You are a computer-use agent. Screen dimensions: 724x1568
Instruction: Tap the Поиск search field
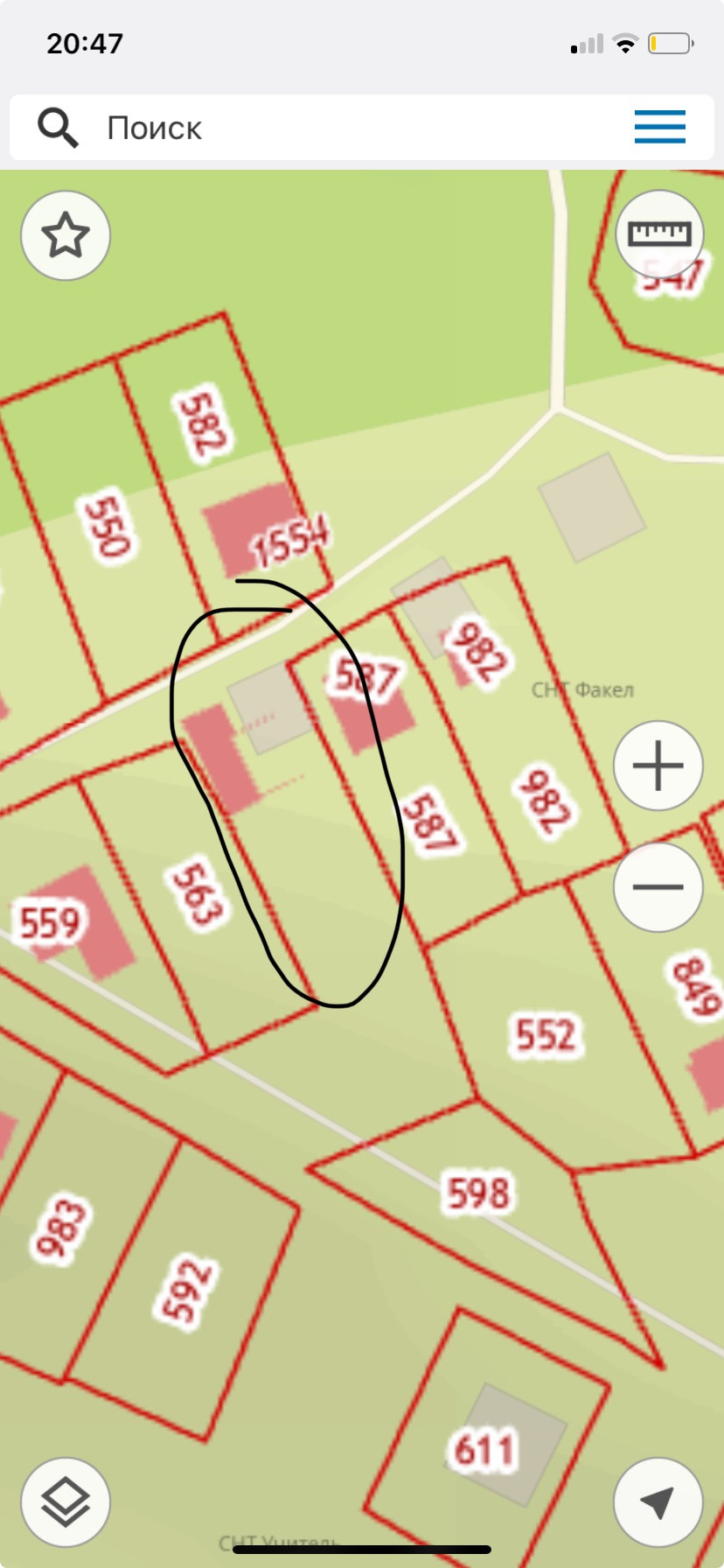point(350,128)
